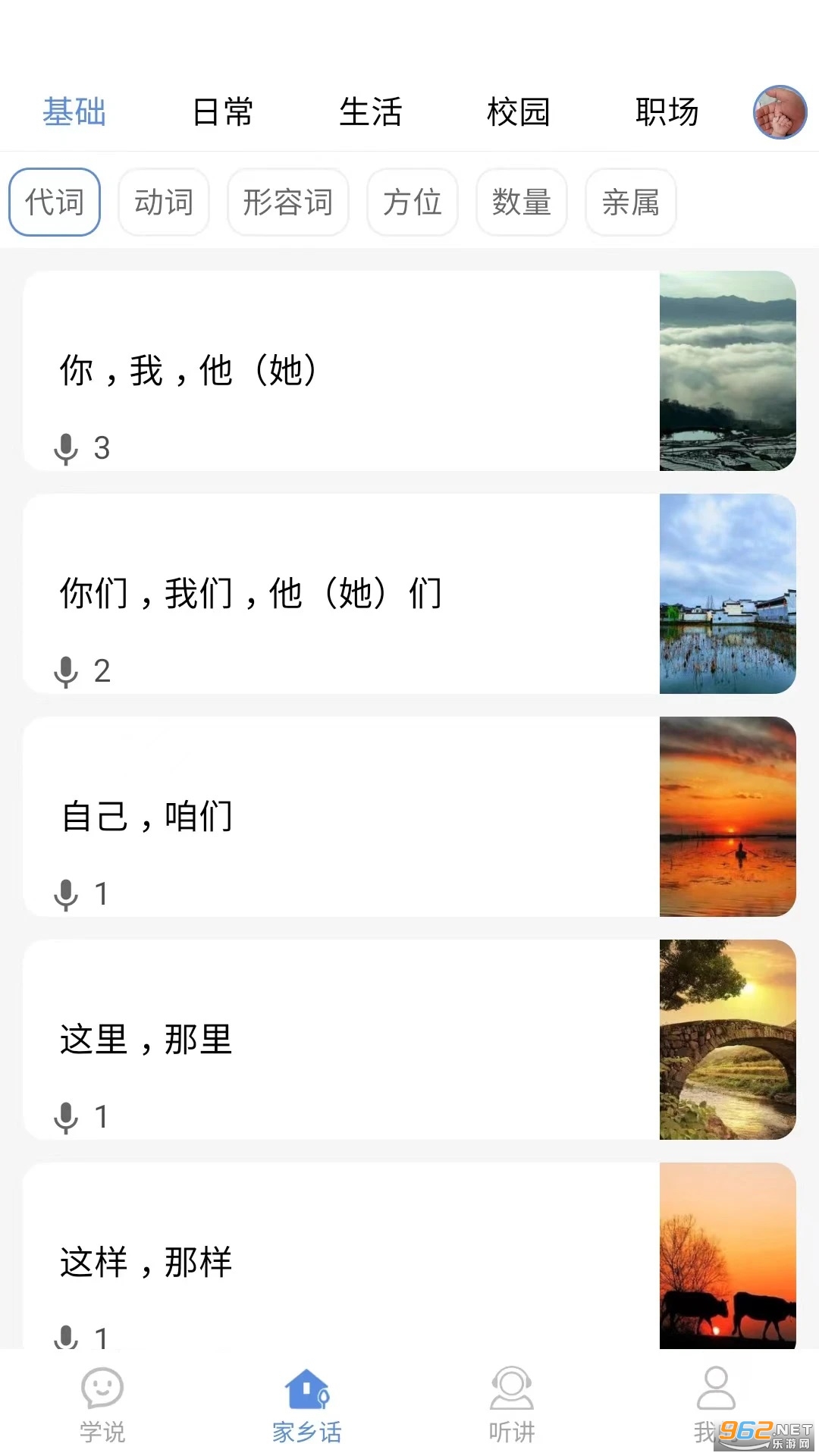Screen dimensions: 819x1456
Task: Select the 方位 filter chip
Action: tap(413, 202)
